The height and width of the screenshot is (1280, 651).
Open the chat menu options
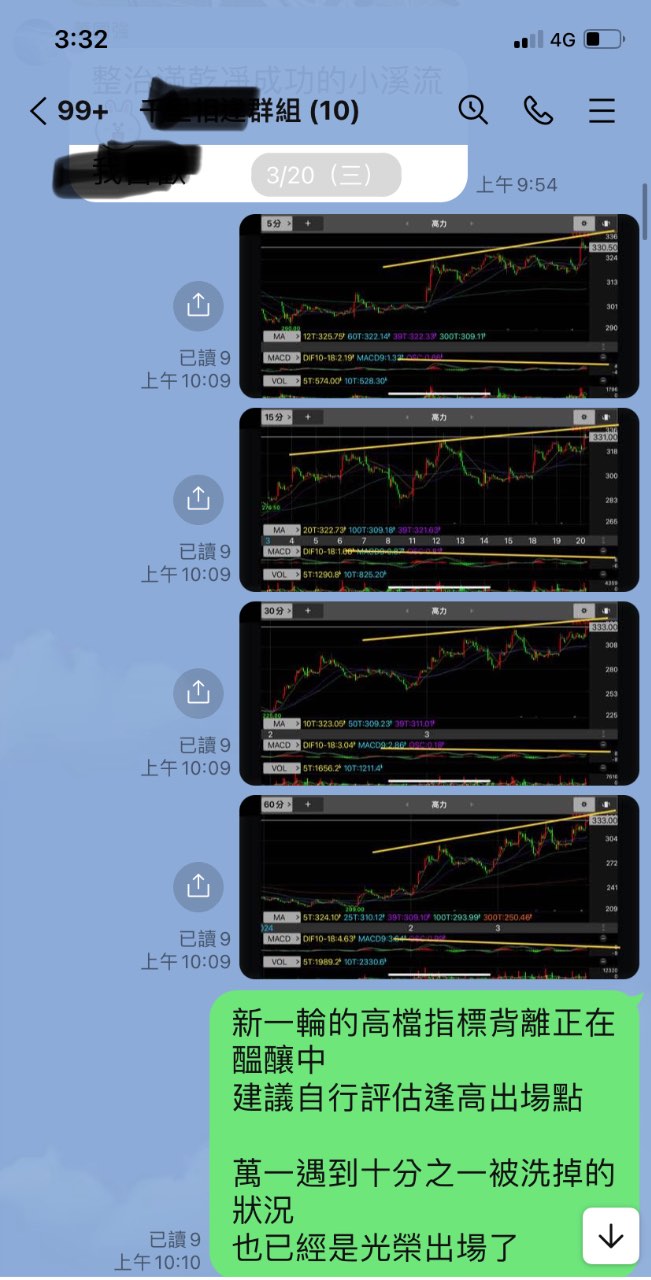(x=602, y=110)
